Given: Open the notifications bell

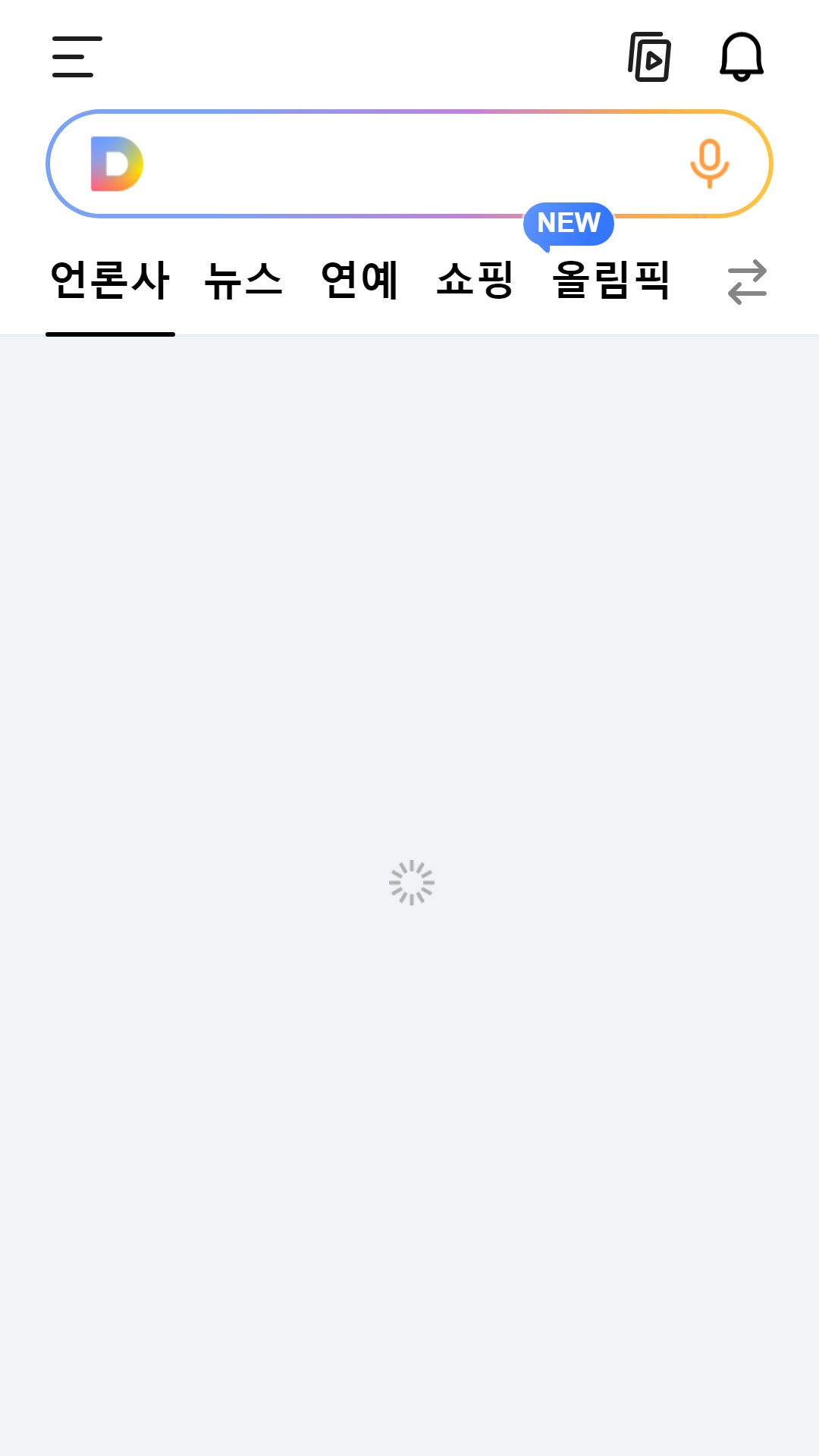Looking at the screenshot, I should [742, 57].
